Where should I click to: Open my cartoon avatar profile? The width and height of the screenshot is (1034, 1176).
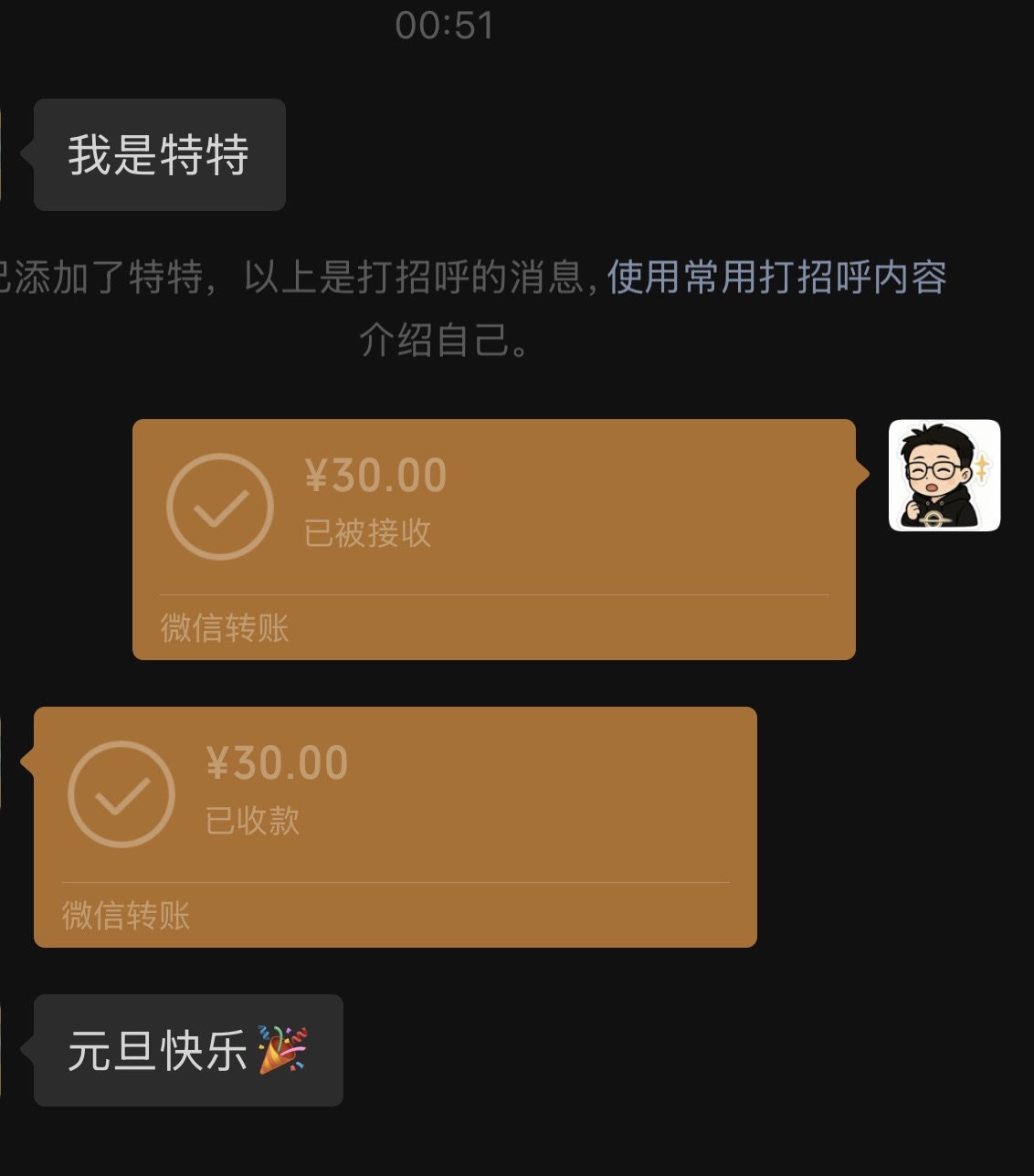[x=944, y=476]
